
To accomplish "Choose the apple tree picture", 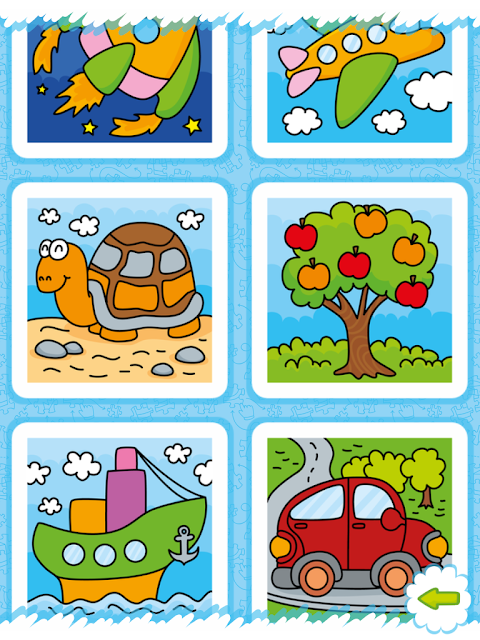I will [359, 290].
